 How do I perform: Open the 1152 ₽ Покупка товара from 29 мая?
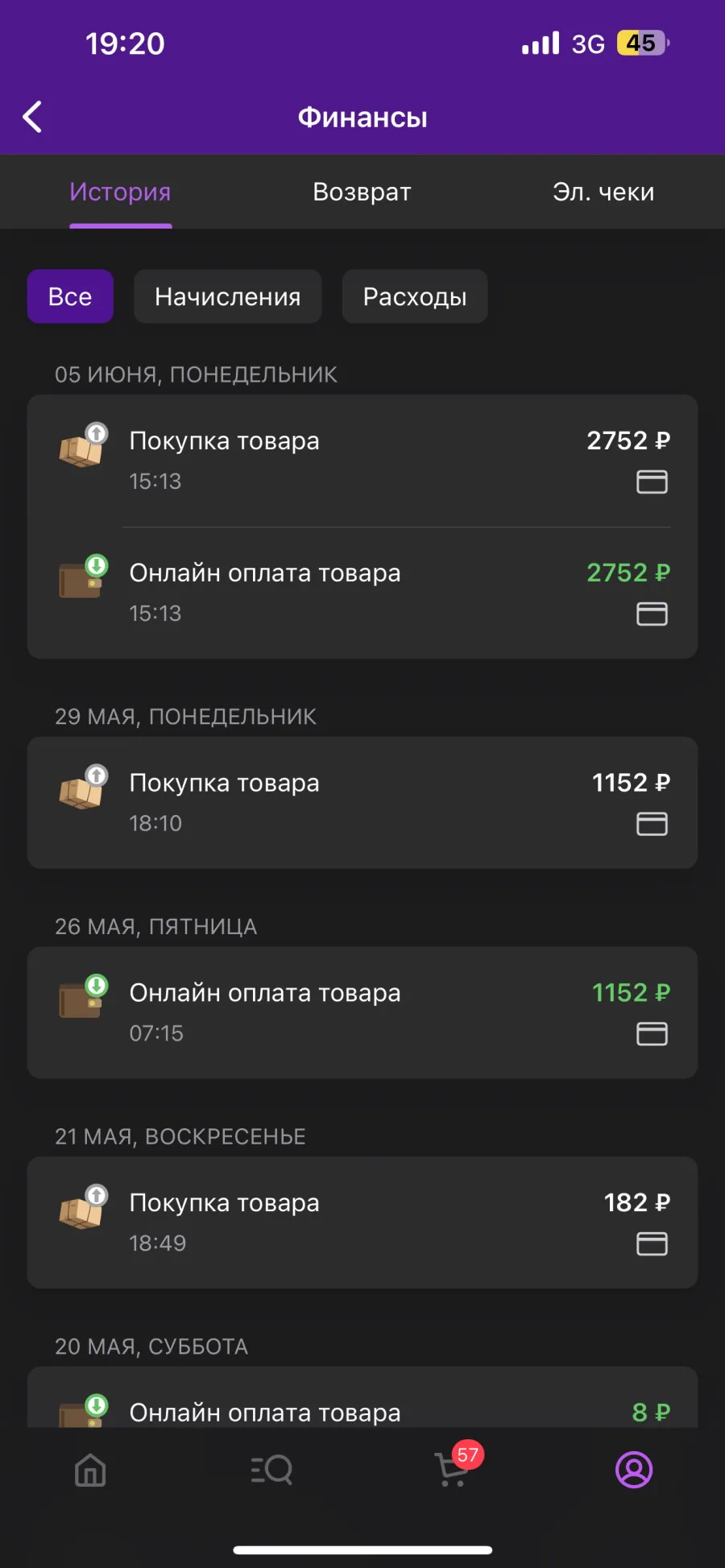(362, 802)
